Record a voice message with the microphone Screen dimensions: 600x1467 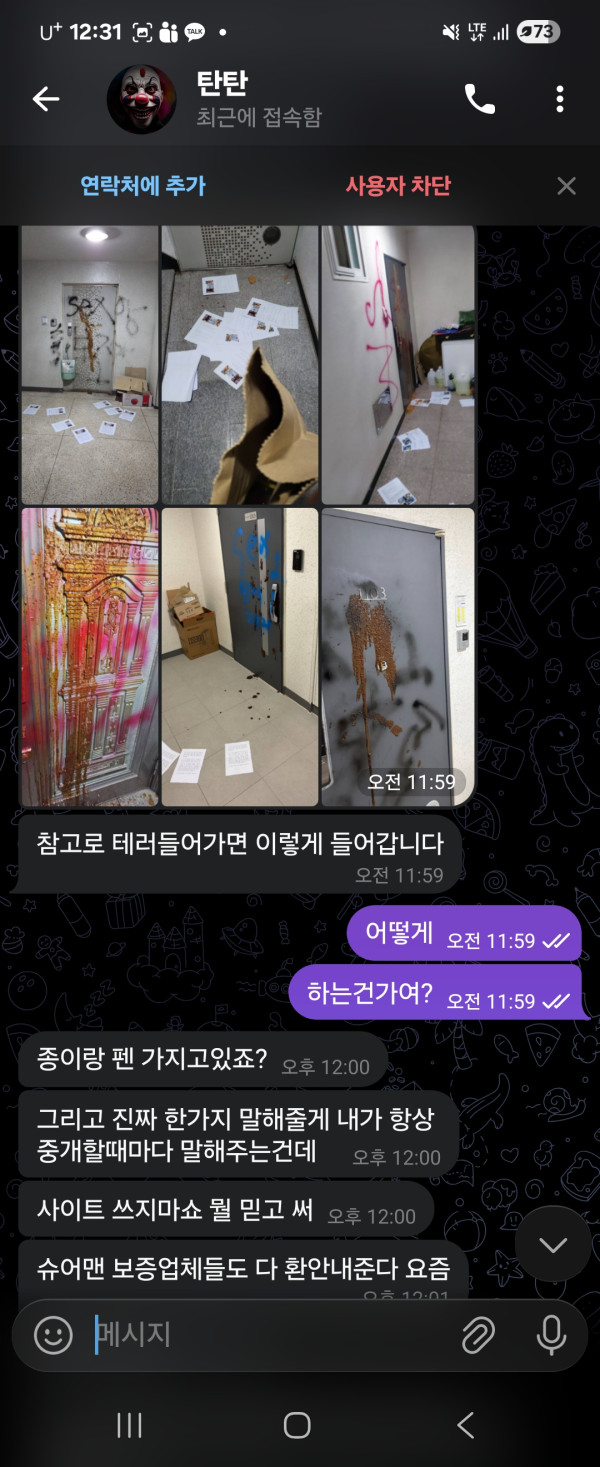[x=550, y=1334]
